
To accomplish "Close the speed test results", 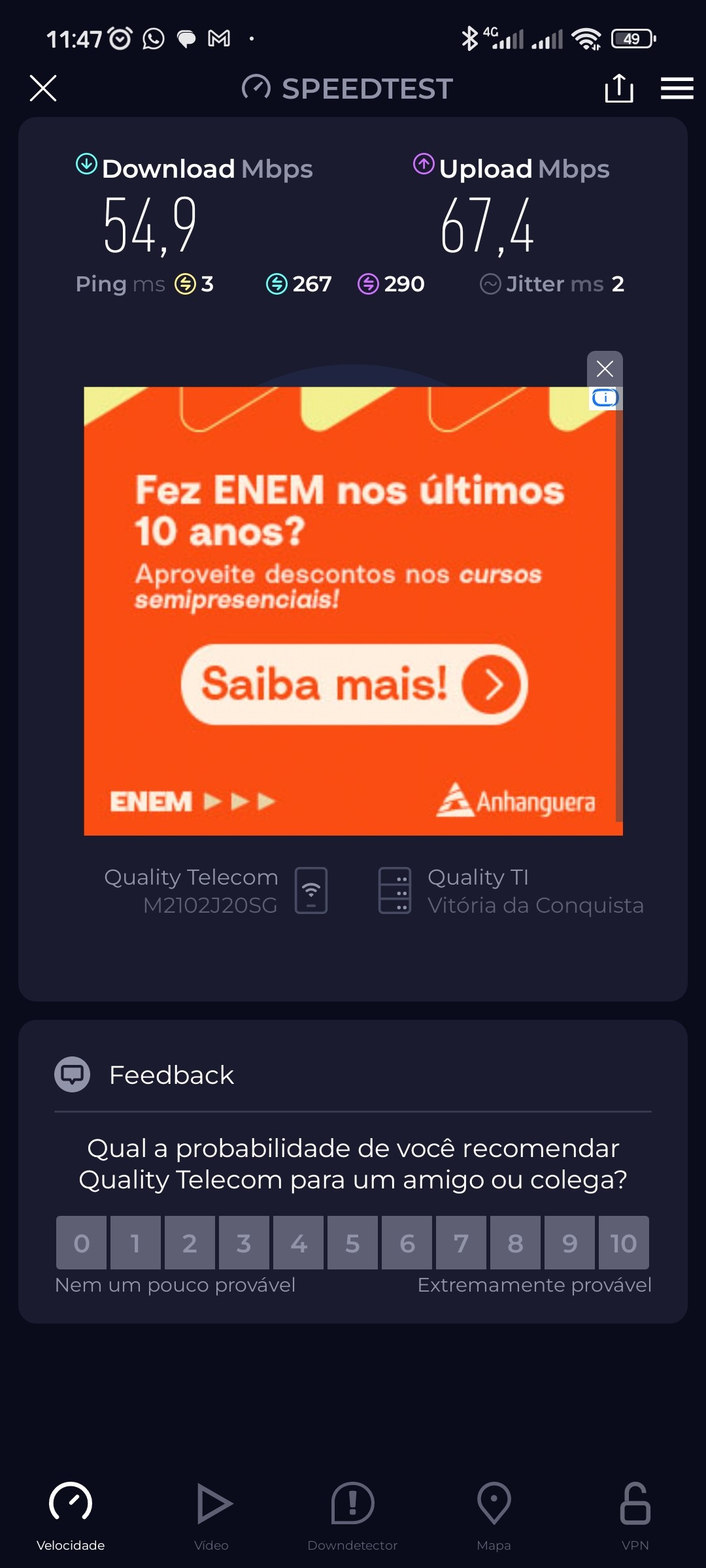I will pyautogui.click(x=43, y=88).
